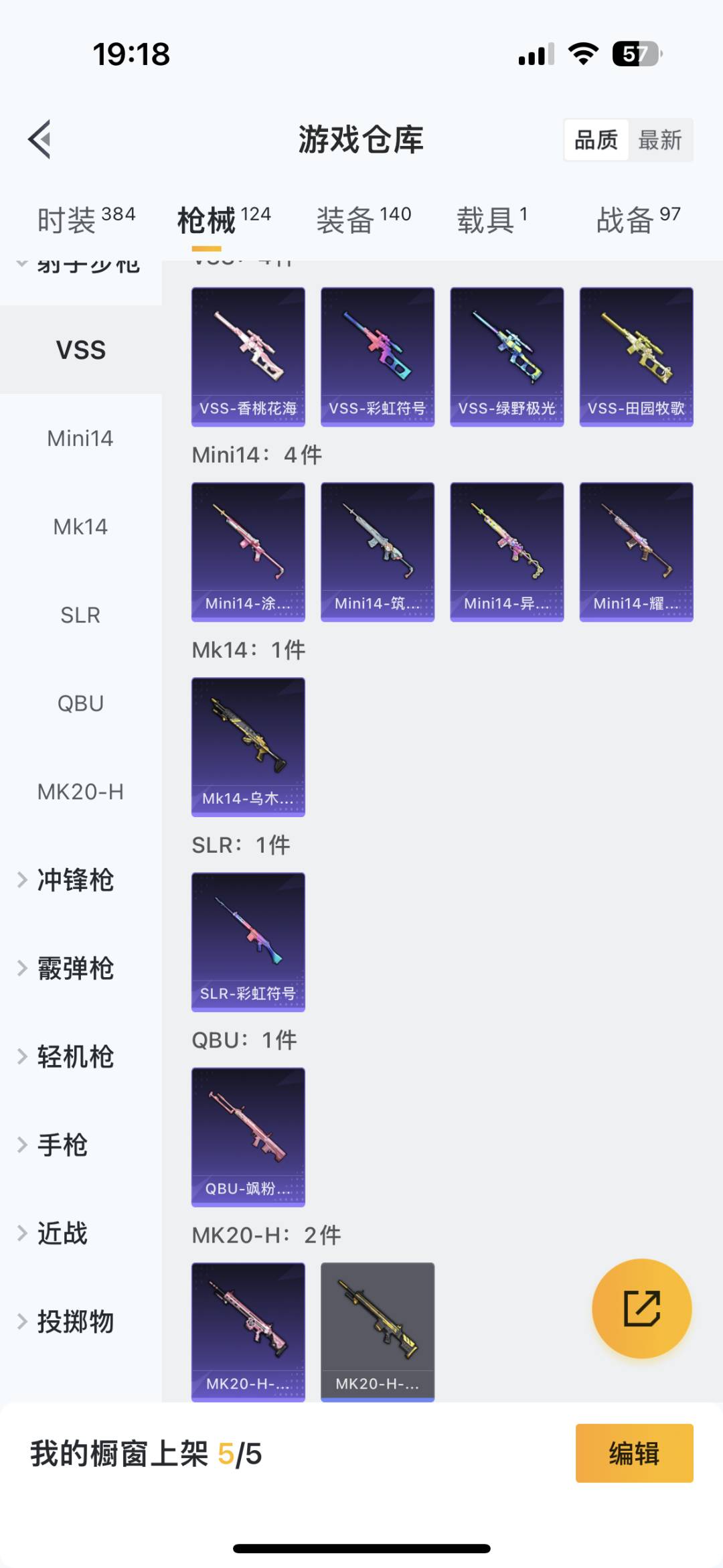This screenshot has height=1568, width=723.
Task: Switch to the 时装 tab
Action: 86,220
